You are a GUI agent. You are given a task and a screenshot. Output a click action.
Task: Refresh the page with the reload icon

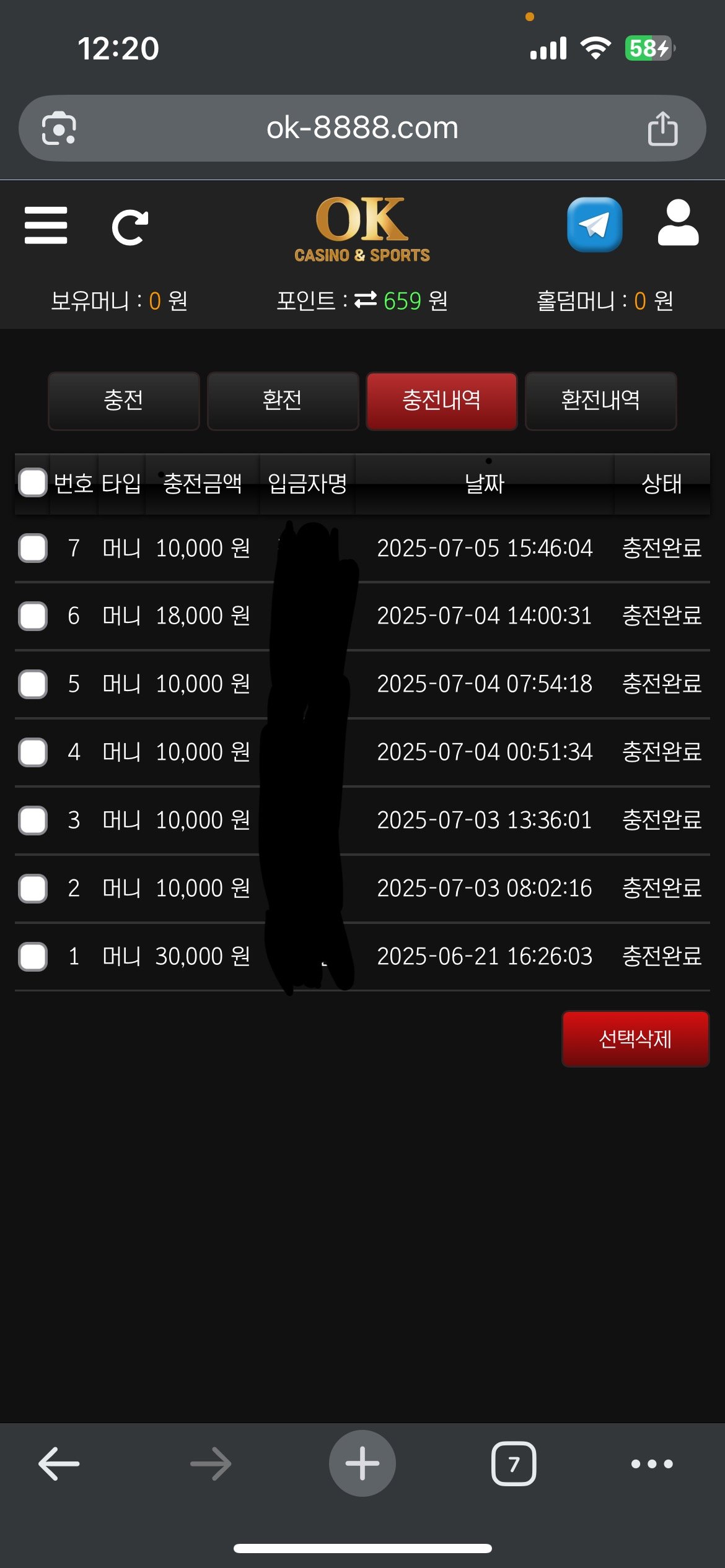coord(130,227)
